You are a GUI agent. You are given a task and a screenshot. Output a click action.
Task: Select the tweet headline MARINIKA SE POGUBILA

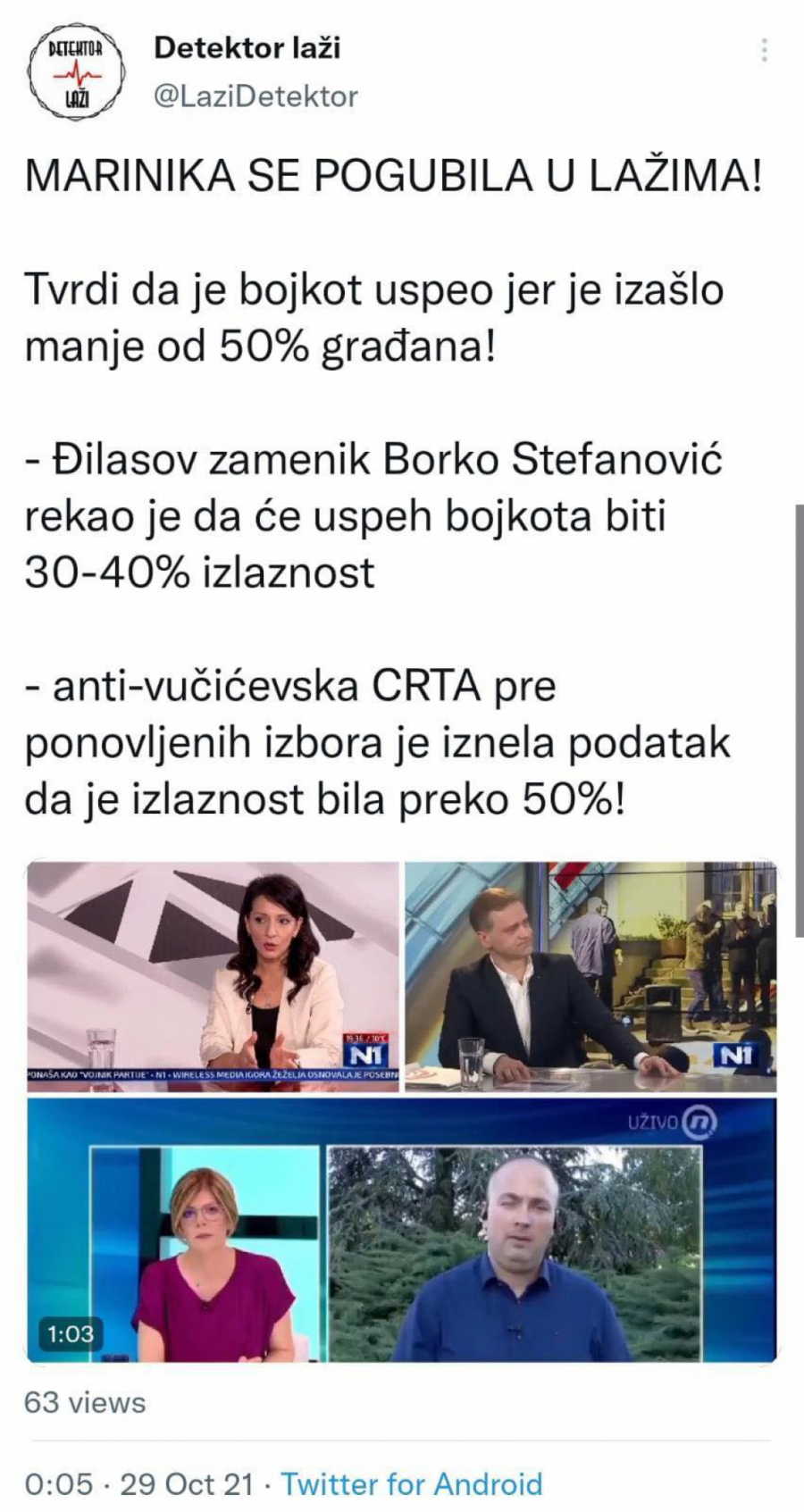point(393,177)
